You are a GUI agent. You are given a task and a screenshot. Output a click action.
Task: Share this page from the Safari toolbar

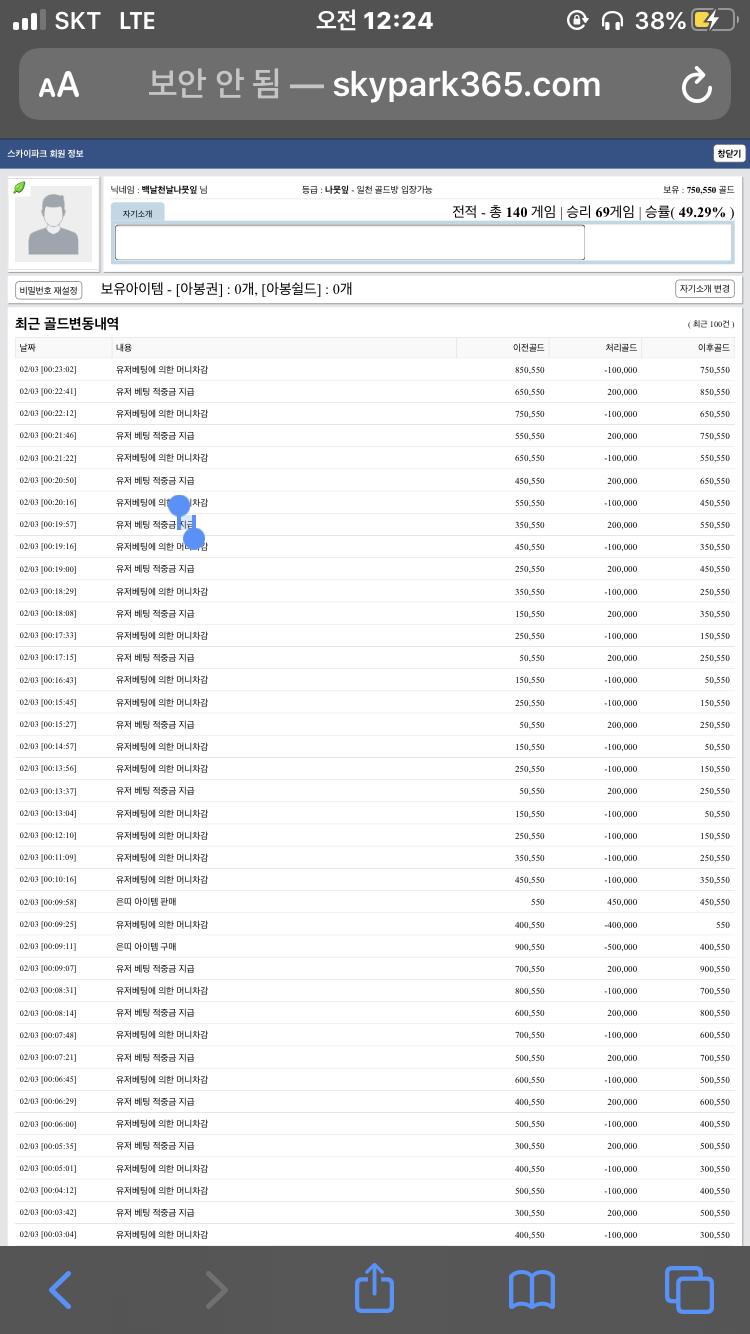pos(374,1288)
